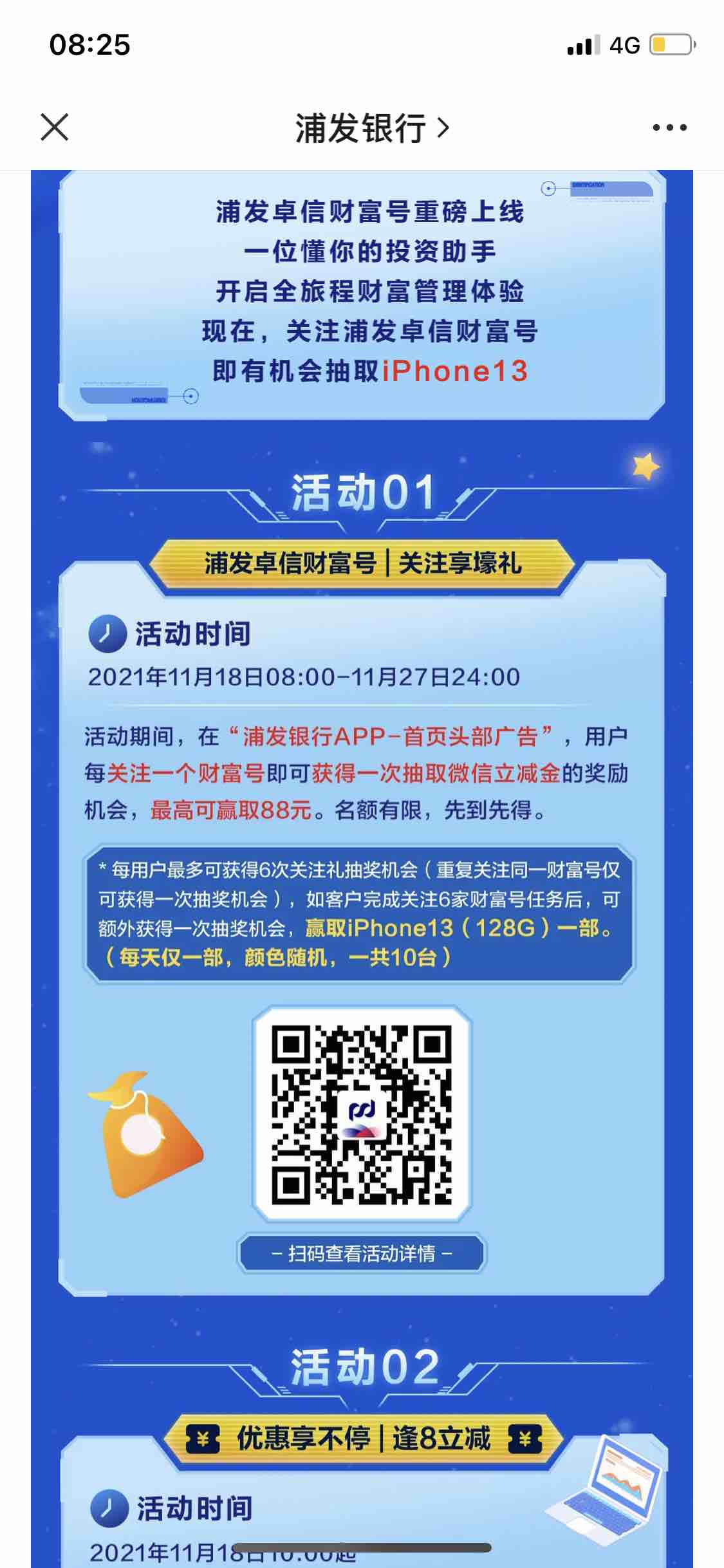Open the 浦发银行 account profile

pyautogui.click(x=371, y=127)
